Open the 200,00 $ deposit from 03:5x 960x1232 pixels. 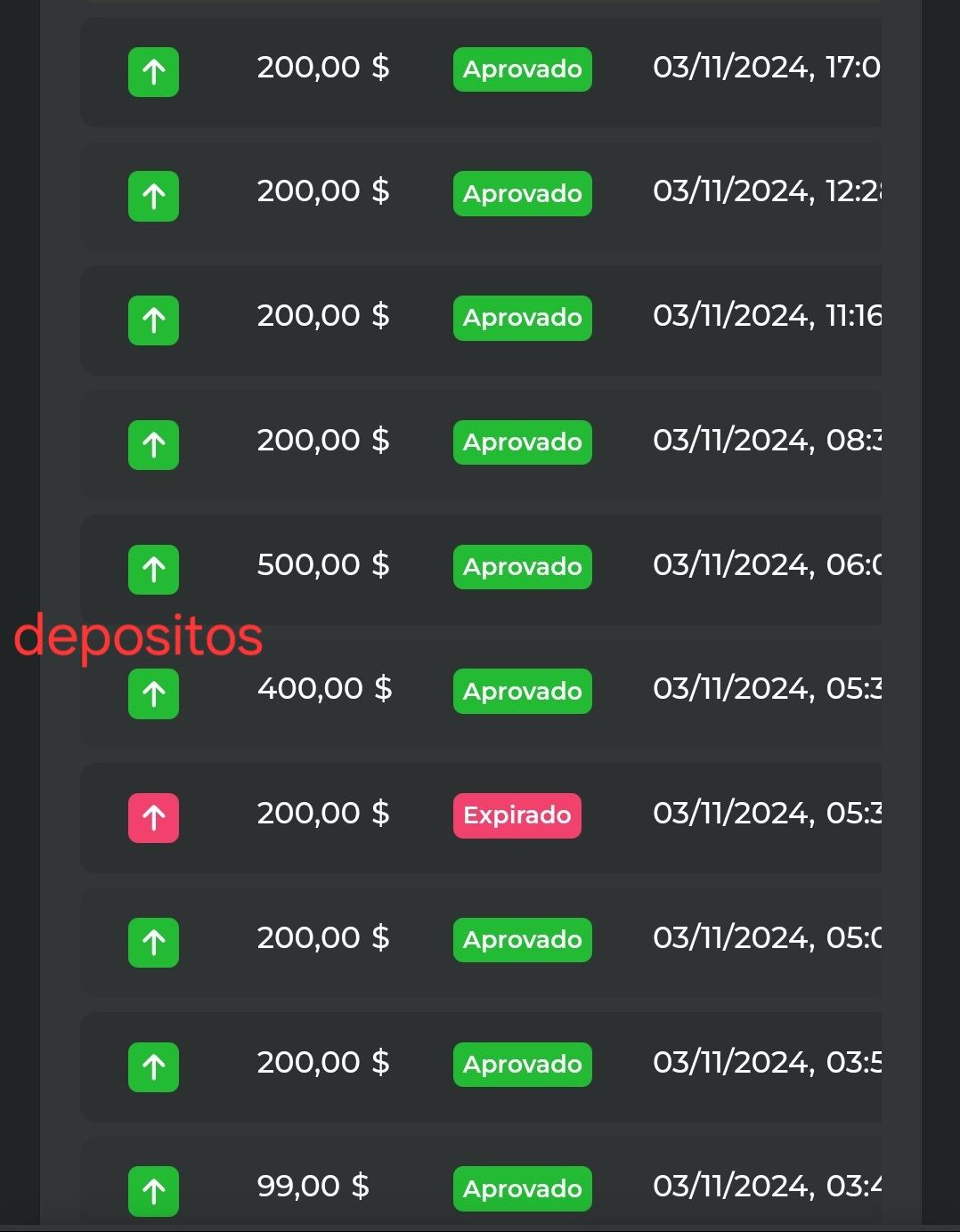click(481, 1066)
